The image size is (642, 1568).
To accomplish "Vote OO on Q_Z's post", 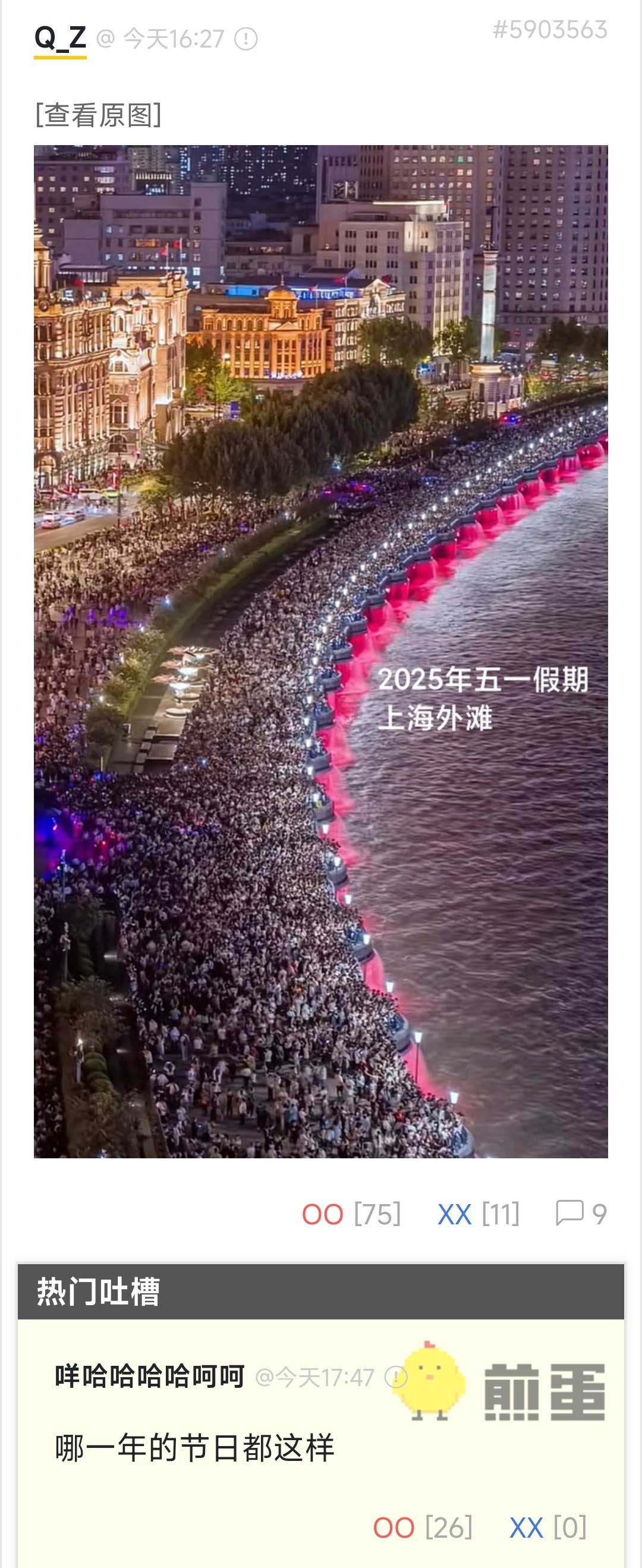I will tap(323, 1214).
